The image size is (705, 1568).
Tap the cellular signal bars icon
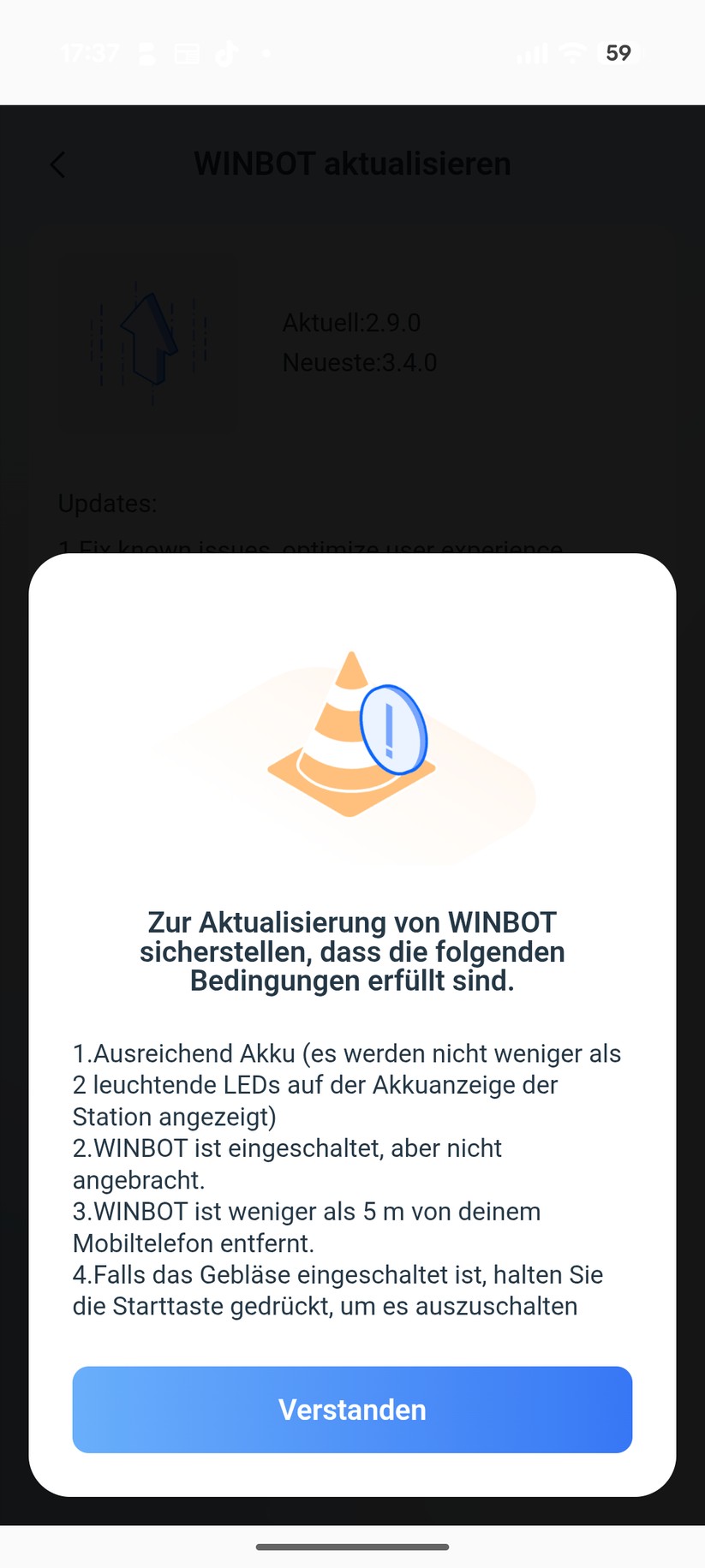[531, 52]
